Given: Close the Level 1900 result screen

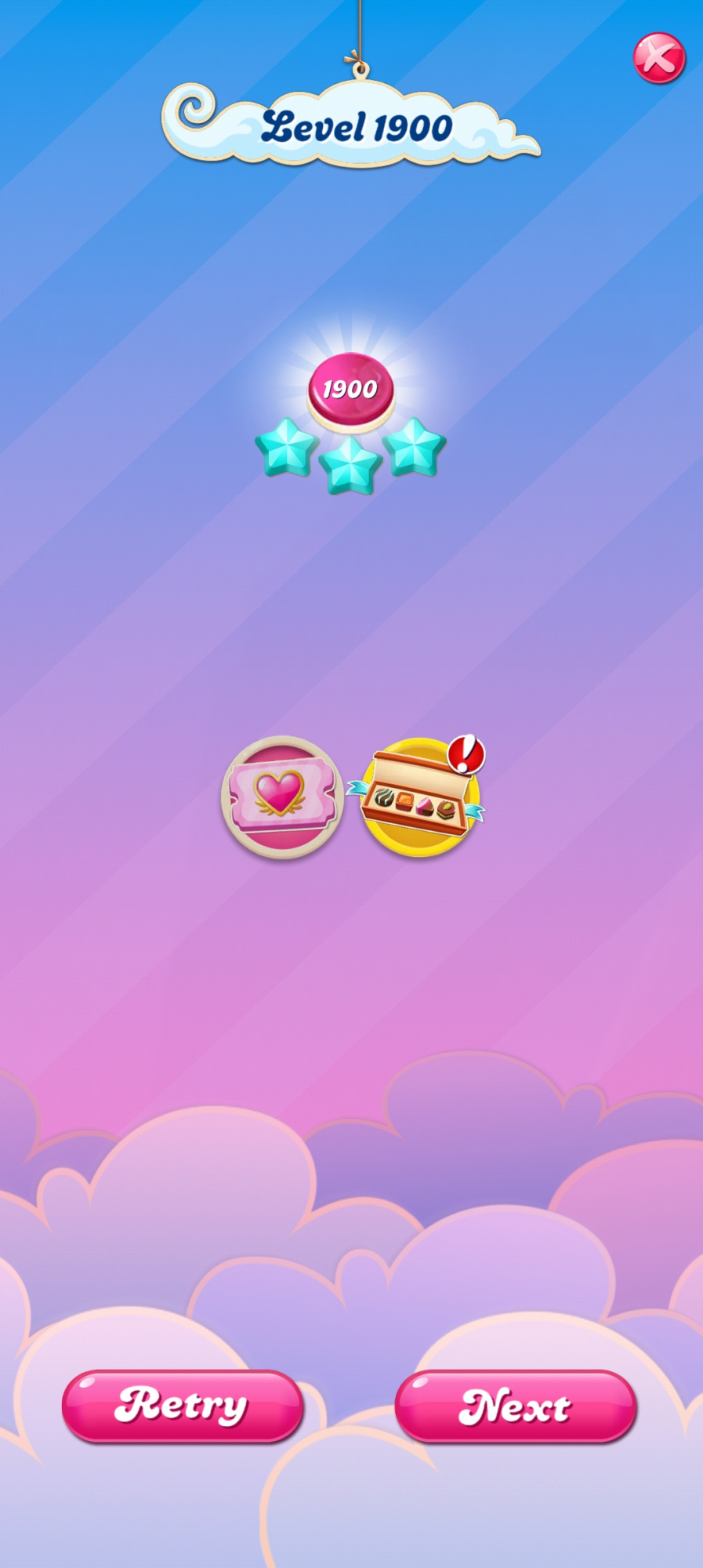Looking at the screenshot, I should coord(659,58).
